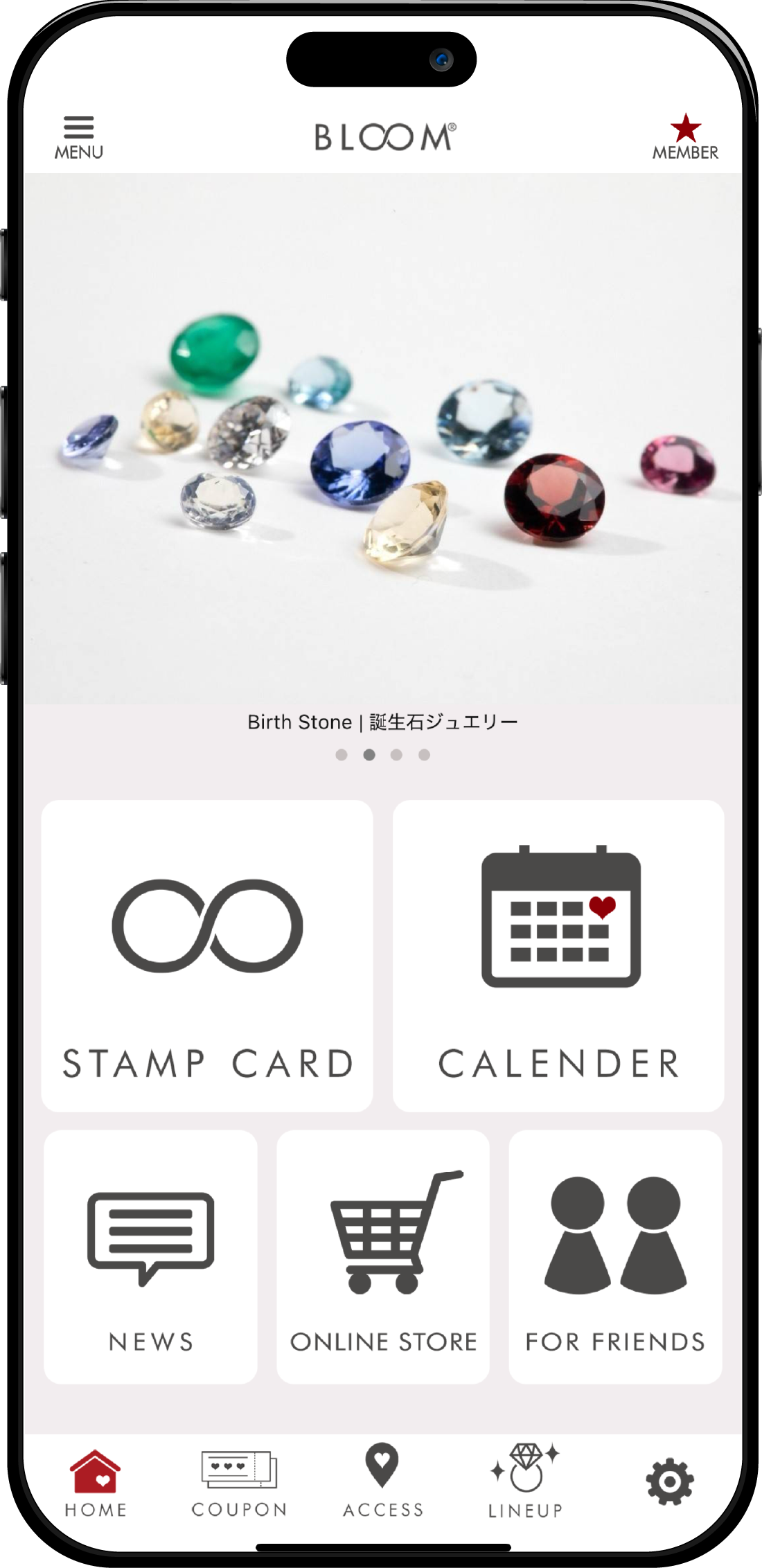
Task: Go to the ONLINE STORE
Action: click(383, 1256)
